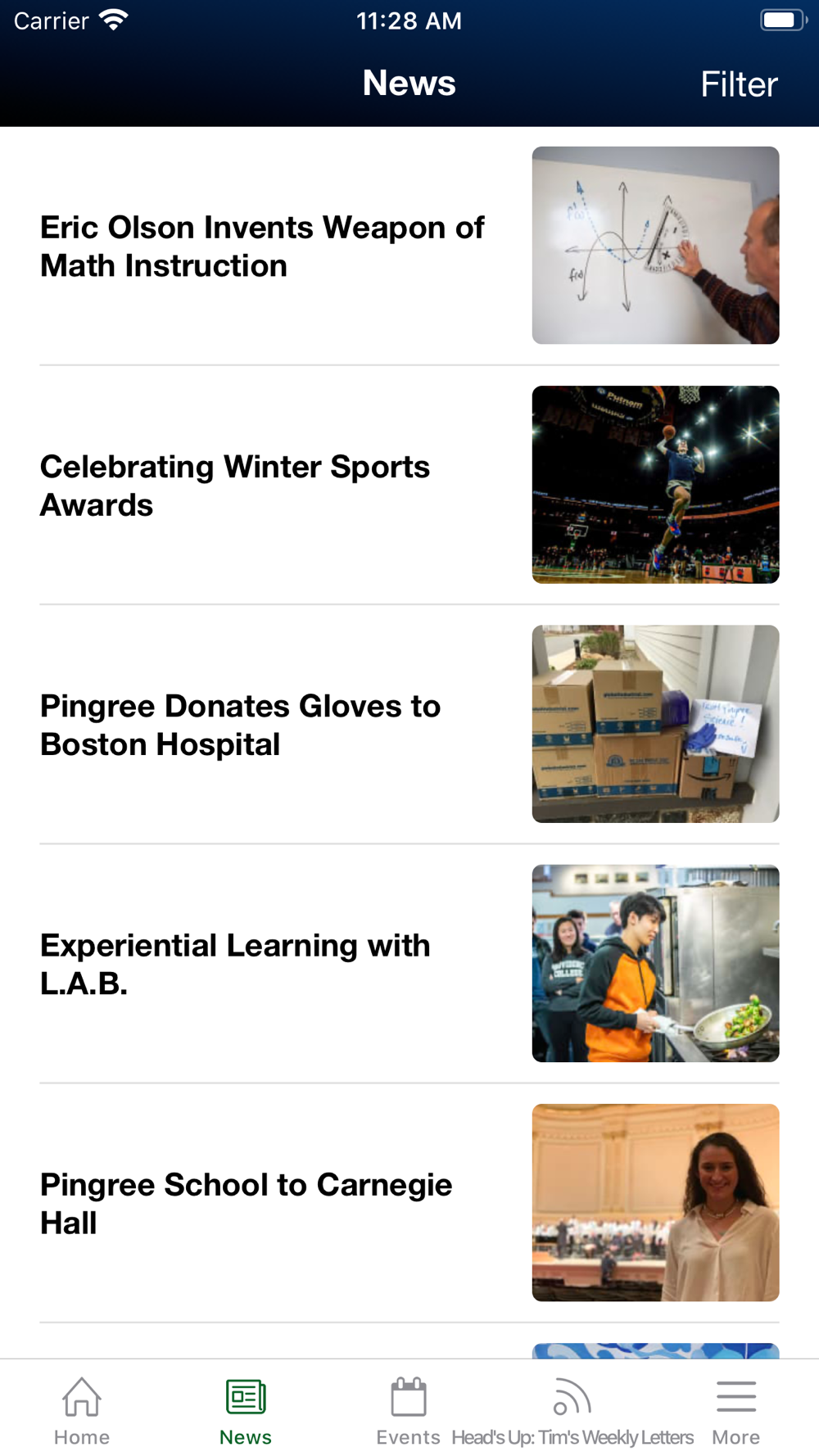Open the More tab

coord(735,1411)
